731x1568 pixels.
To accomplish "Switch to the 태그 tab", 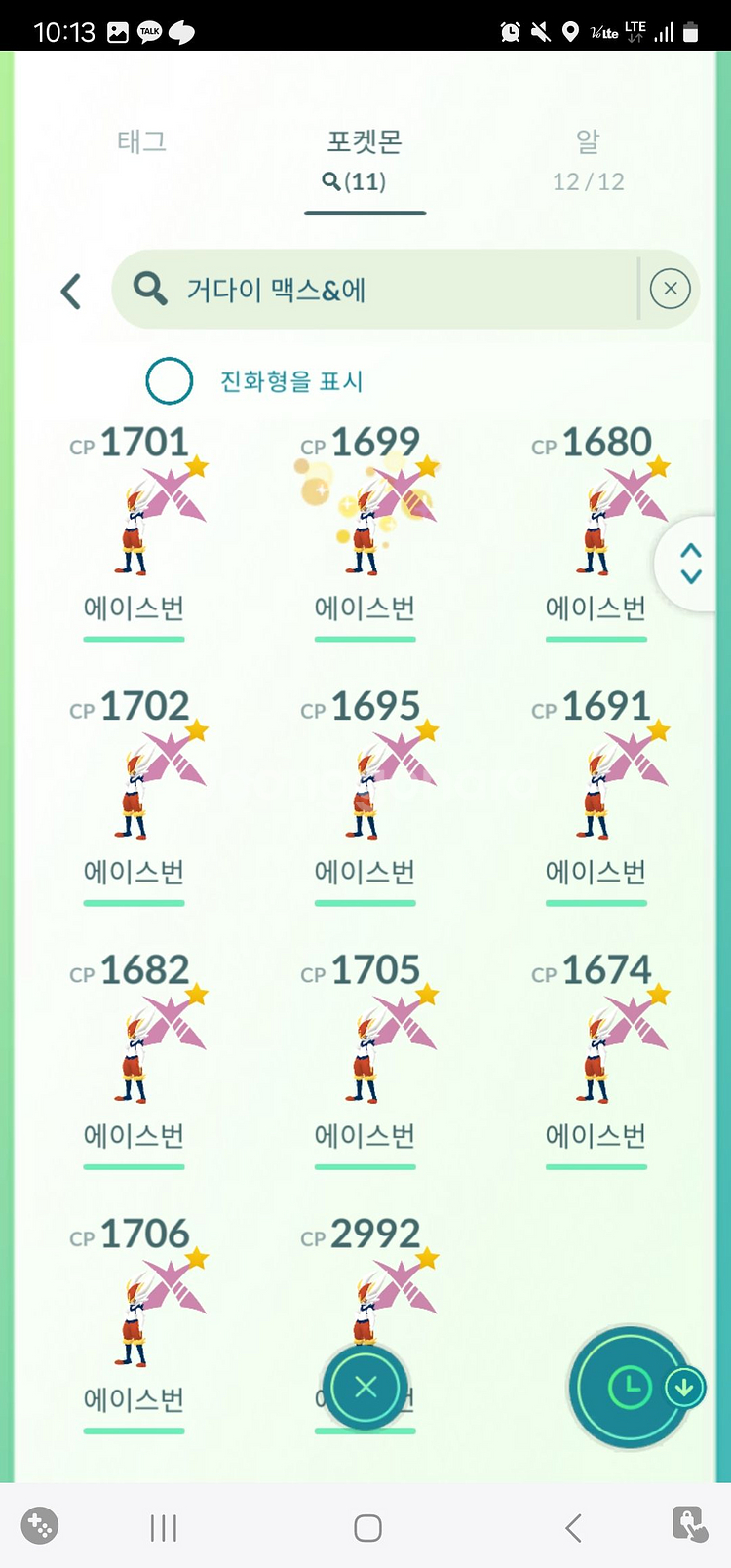I will coord(141,142).
